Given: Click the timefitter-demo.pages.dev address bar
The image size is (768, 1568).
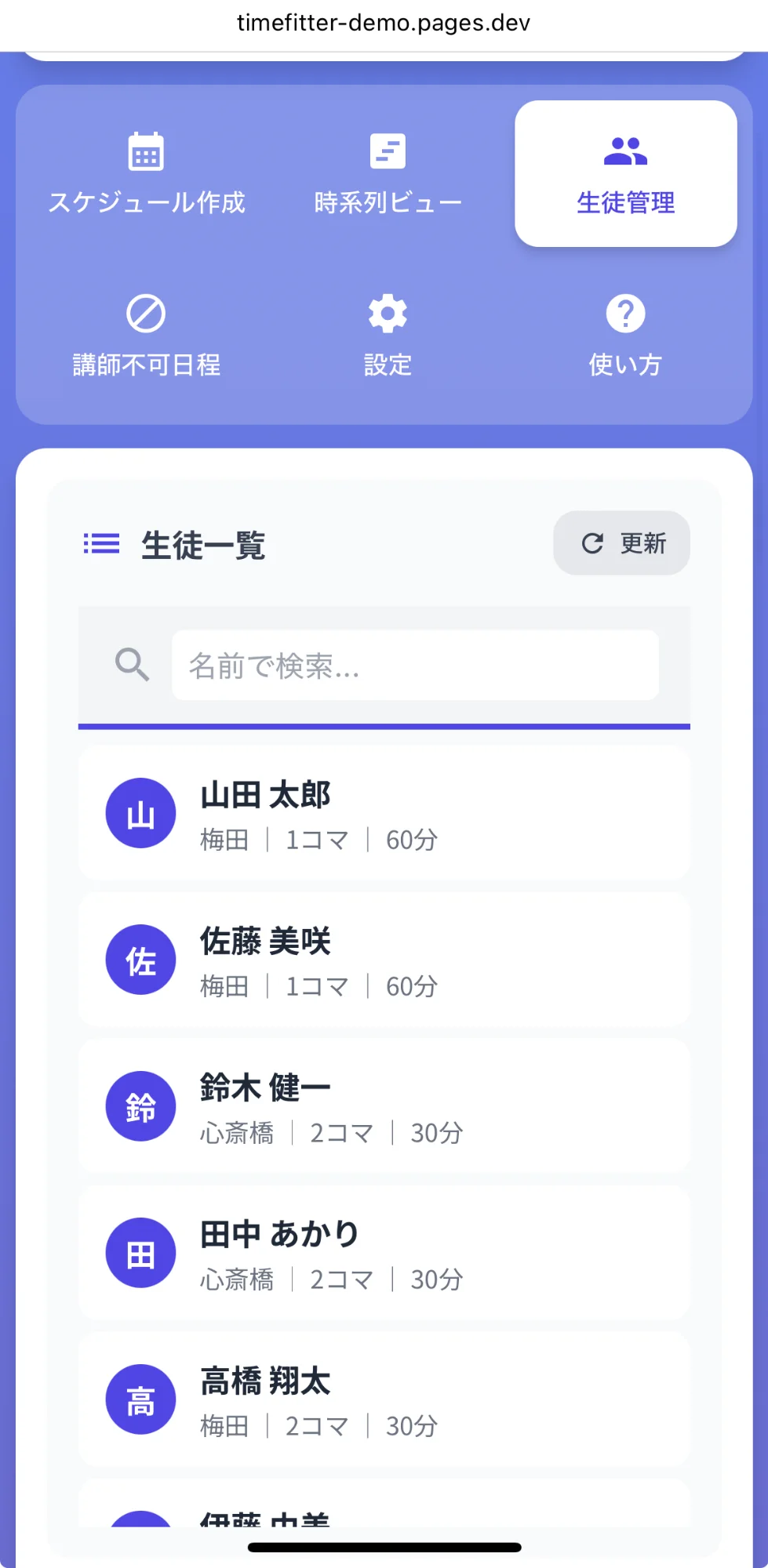Looking at the screenshot, I should pyautogui.click(x=382, y=23).
